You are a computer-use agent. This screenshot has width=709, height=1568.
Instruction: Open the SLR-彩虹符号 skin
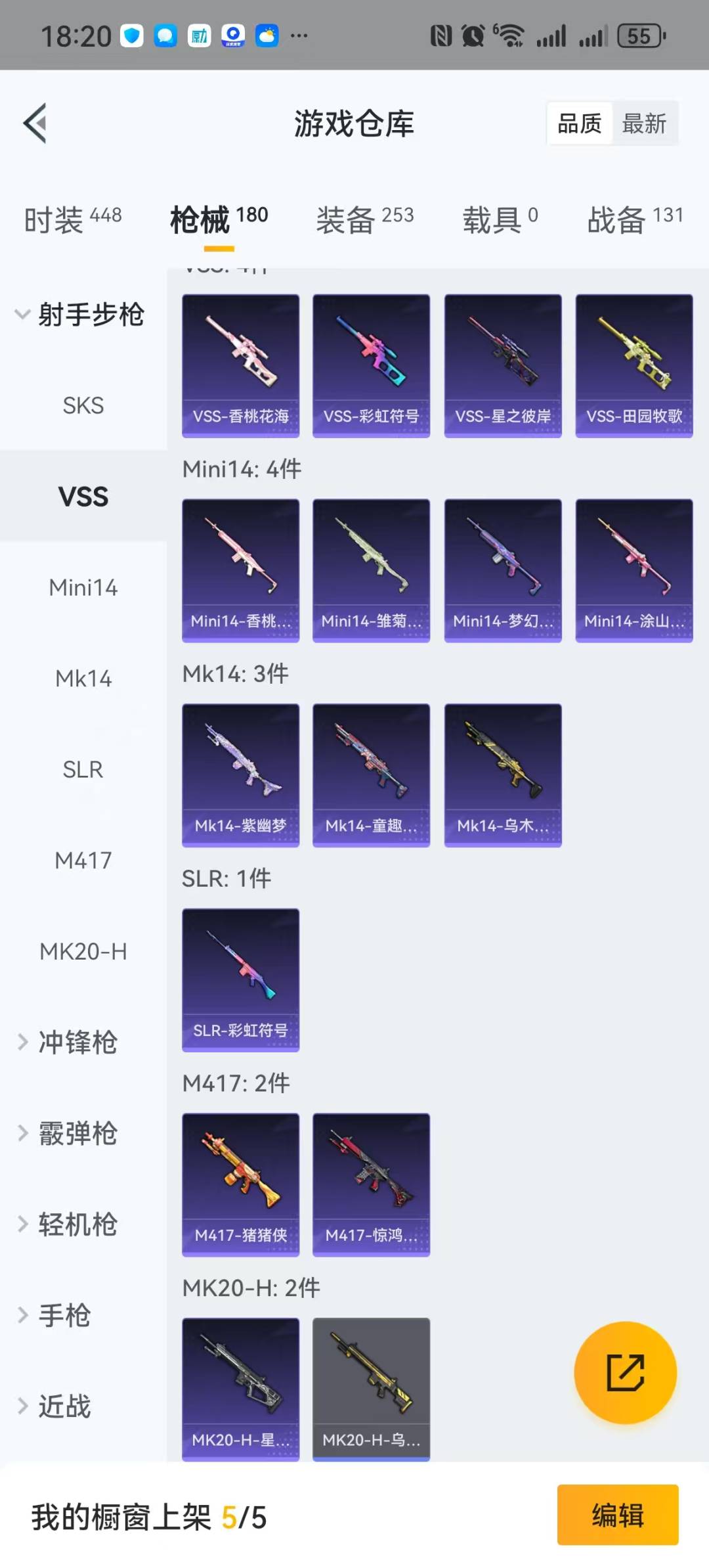coord(240,979)
